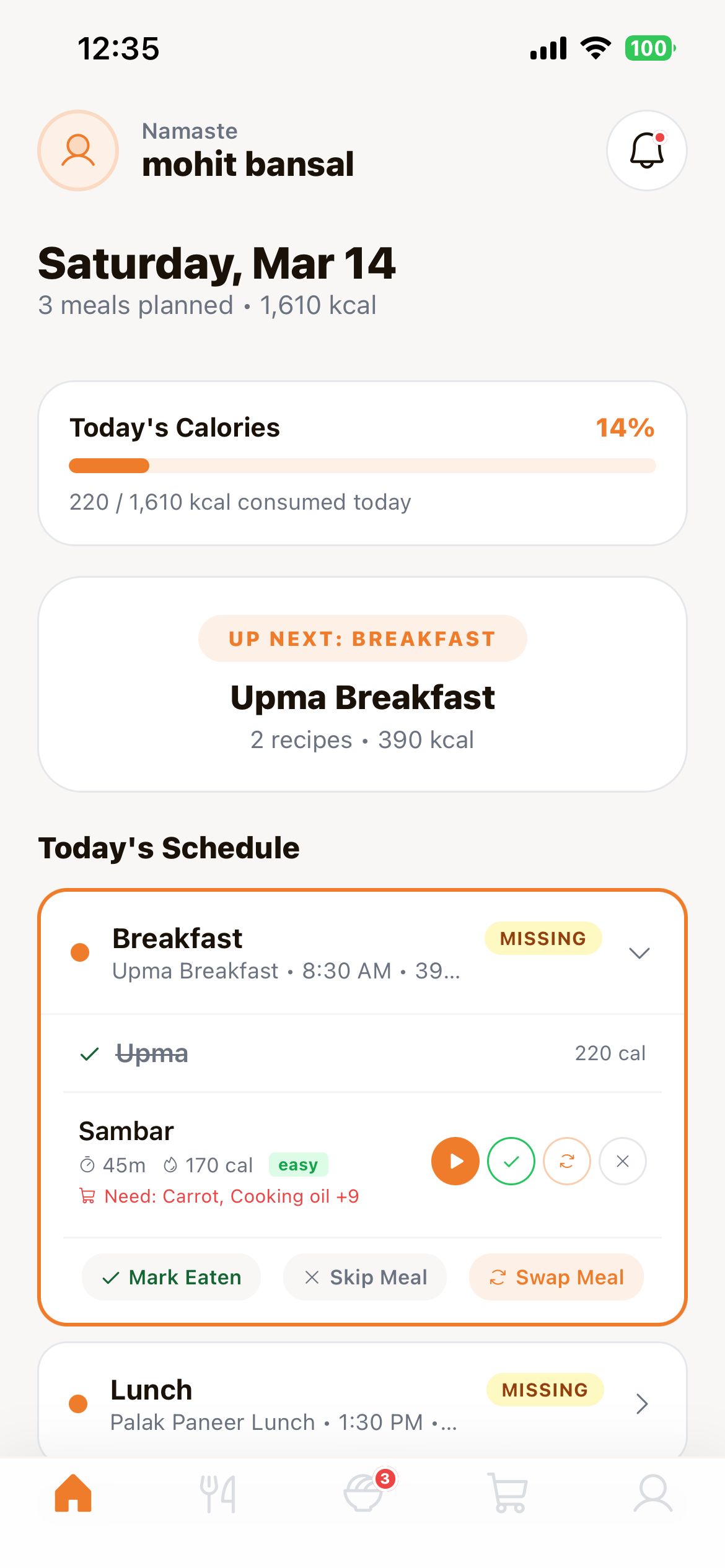Swap the Sambar recipe
Screen dimensions: 725x1568
tap(567, 1161)
